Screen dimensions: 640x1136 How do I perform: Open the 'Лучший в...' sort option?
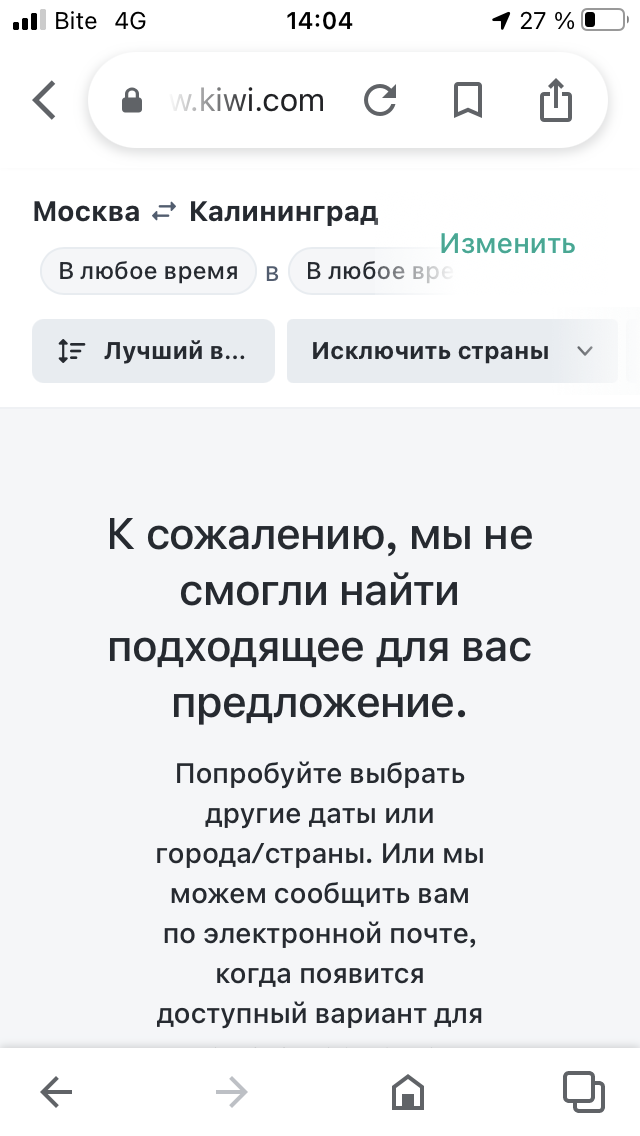tap(153, 351)
